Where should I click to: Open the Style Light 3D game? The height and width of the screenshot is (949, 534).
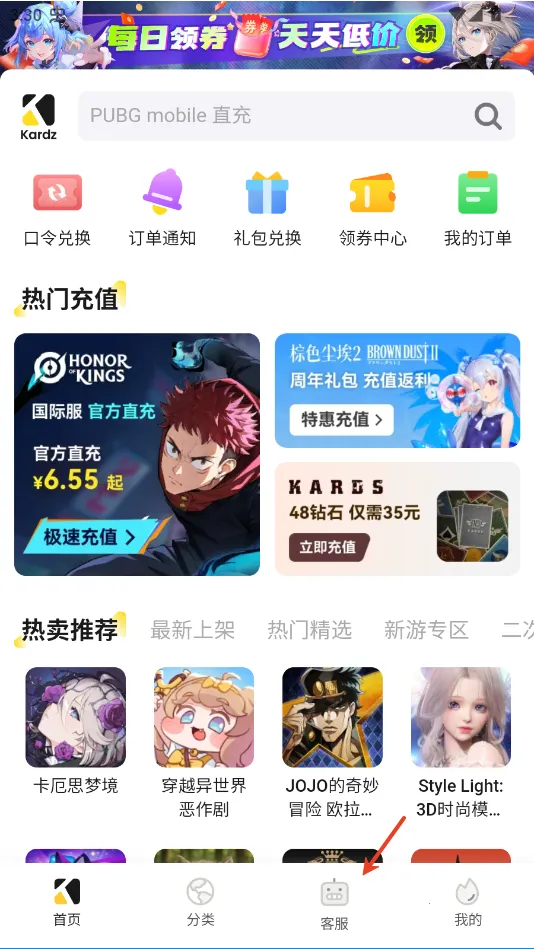[x=461, y=743]
